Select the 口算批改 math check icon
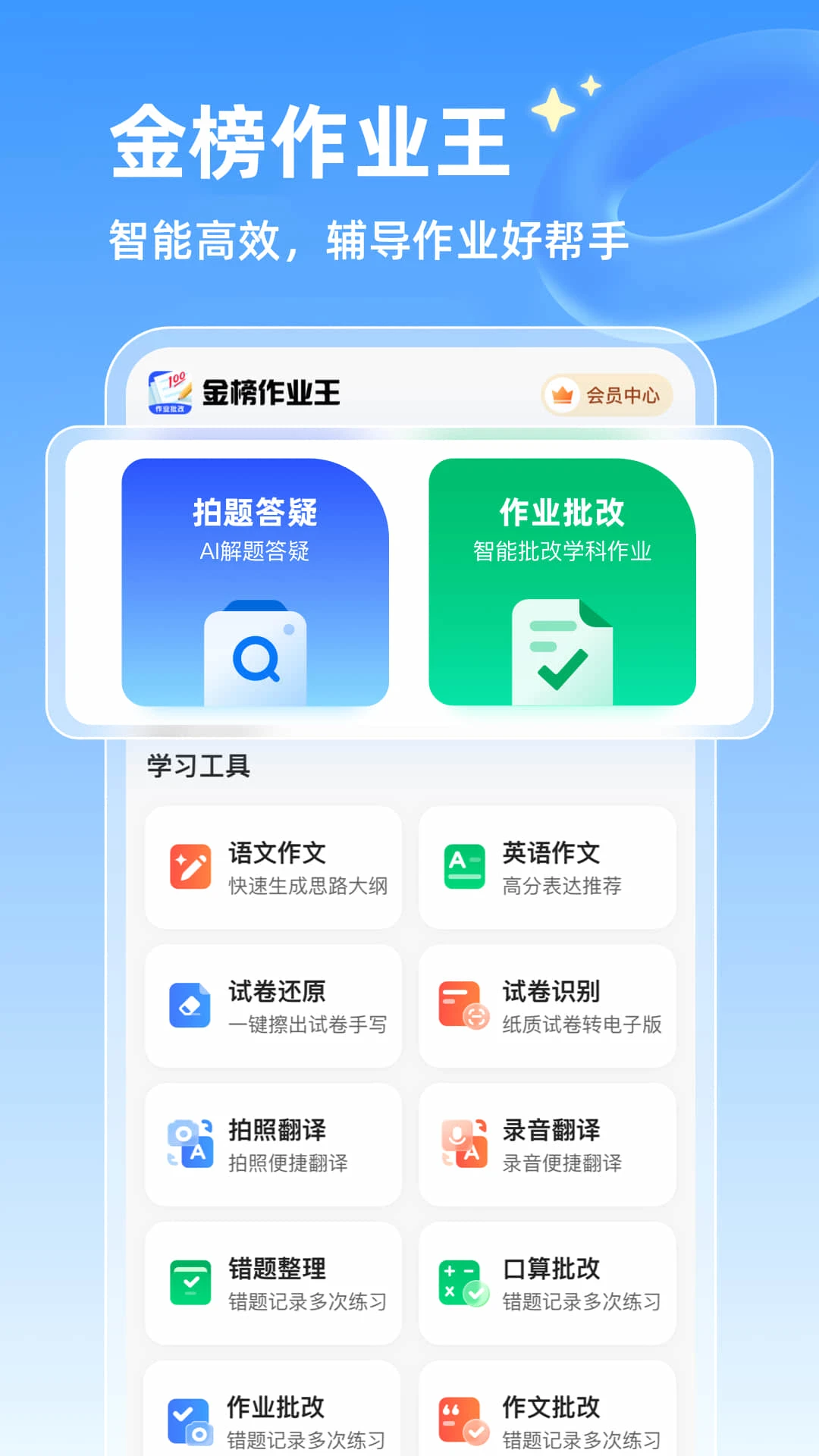Screen dimensions: 819x1456 (463, 1282)
